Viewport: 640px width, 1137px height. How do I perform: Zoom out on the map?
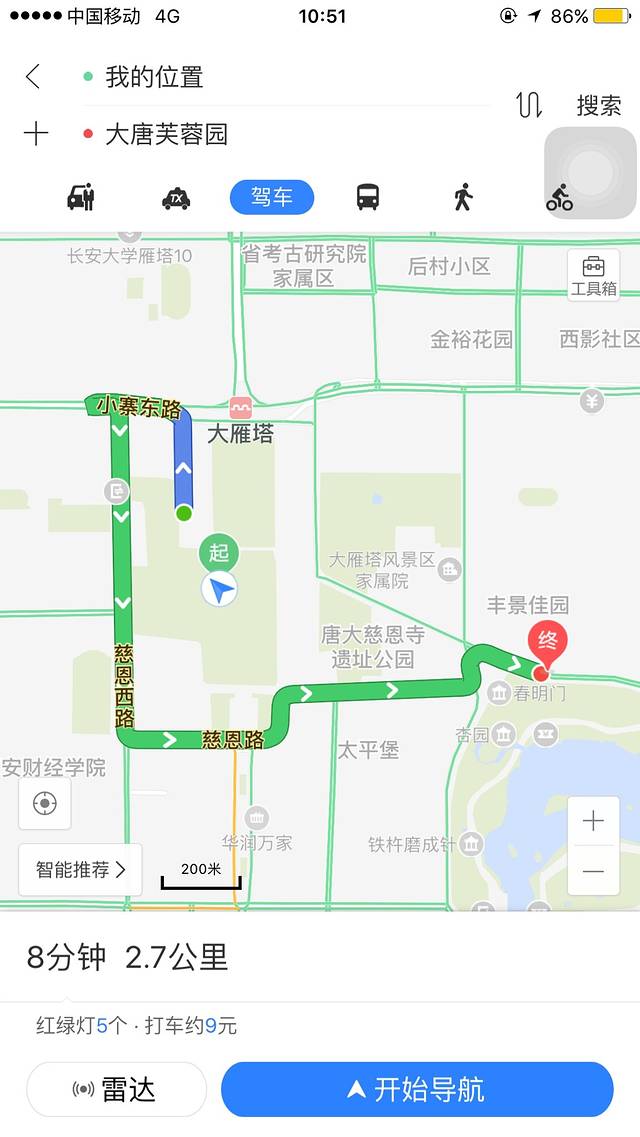click(x=593, y=871)
